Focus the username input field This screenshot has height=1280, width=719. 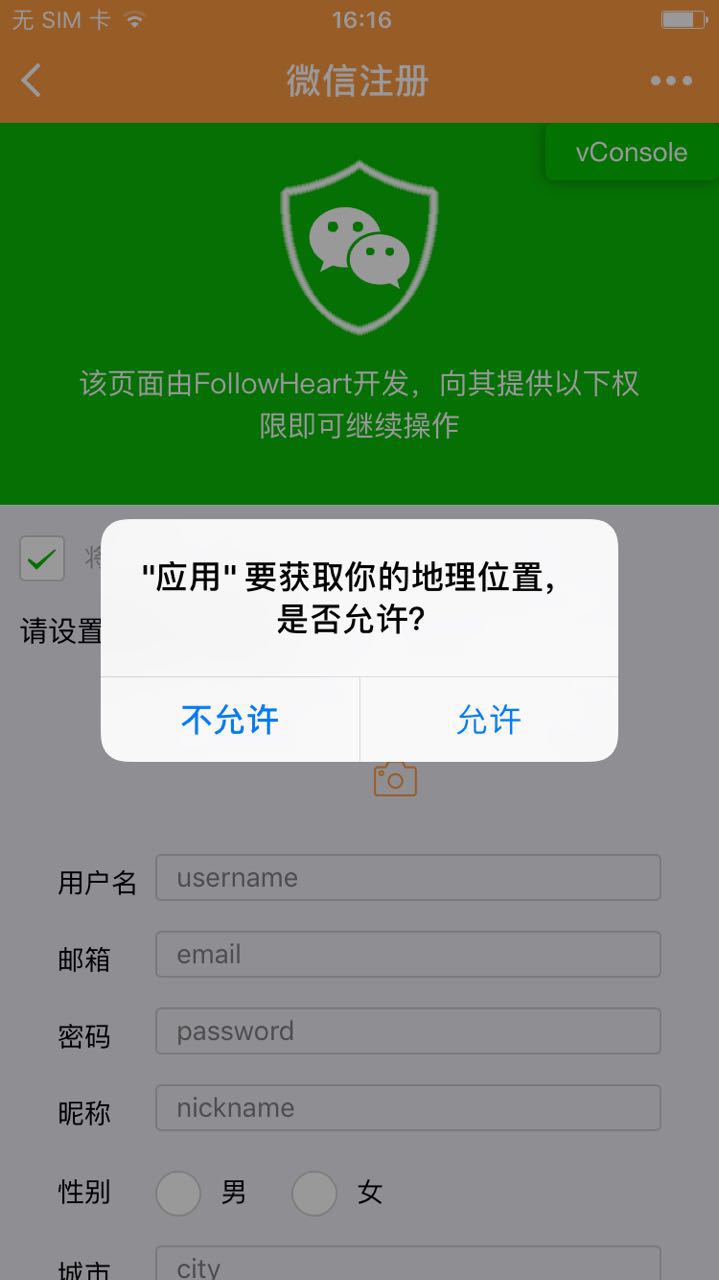point(408,878)
